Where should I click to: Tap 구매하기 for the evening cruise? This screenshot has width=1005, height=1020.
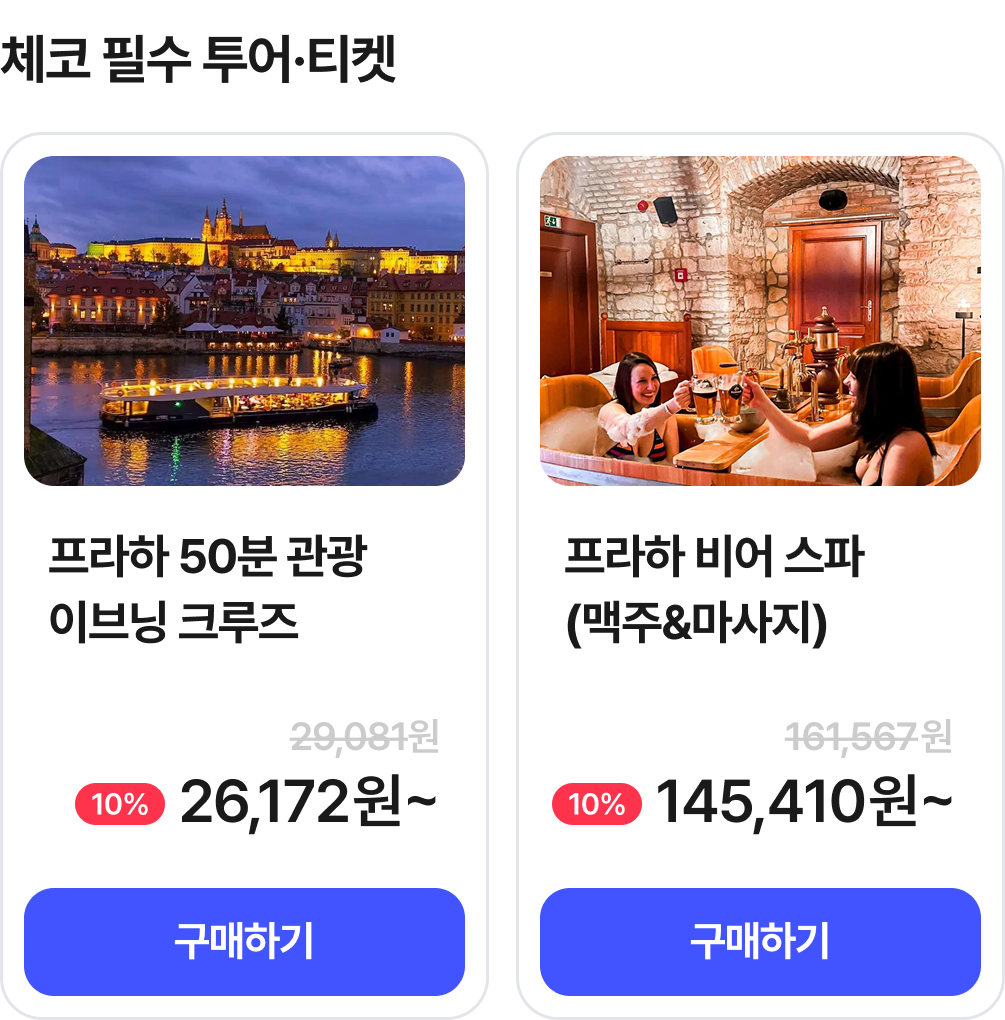[244, 941]
